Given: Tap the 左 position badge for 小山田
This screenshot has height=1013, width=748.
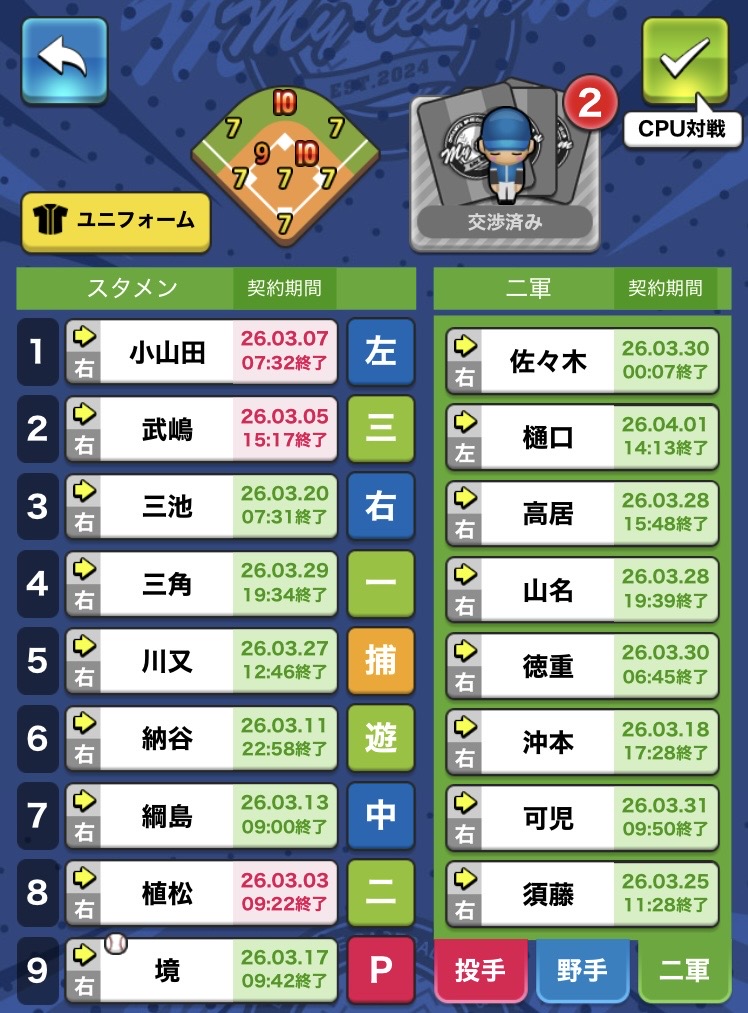Looking at the screenshot, I should coord(380,352).
